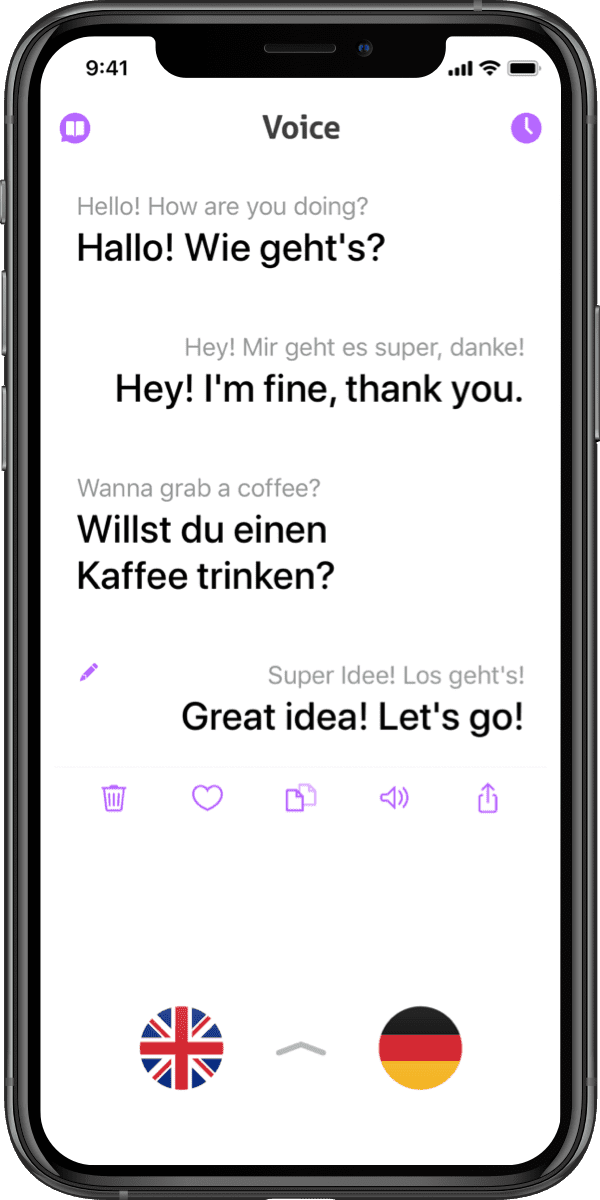Copy the selected translation
Screen dimensions: 600x1200
coord(301,798)
